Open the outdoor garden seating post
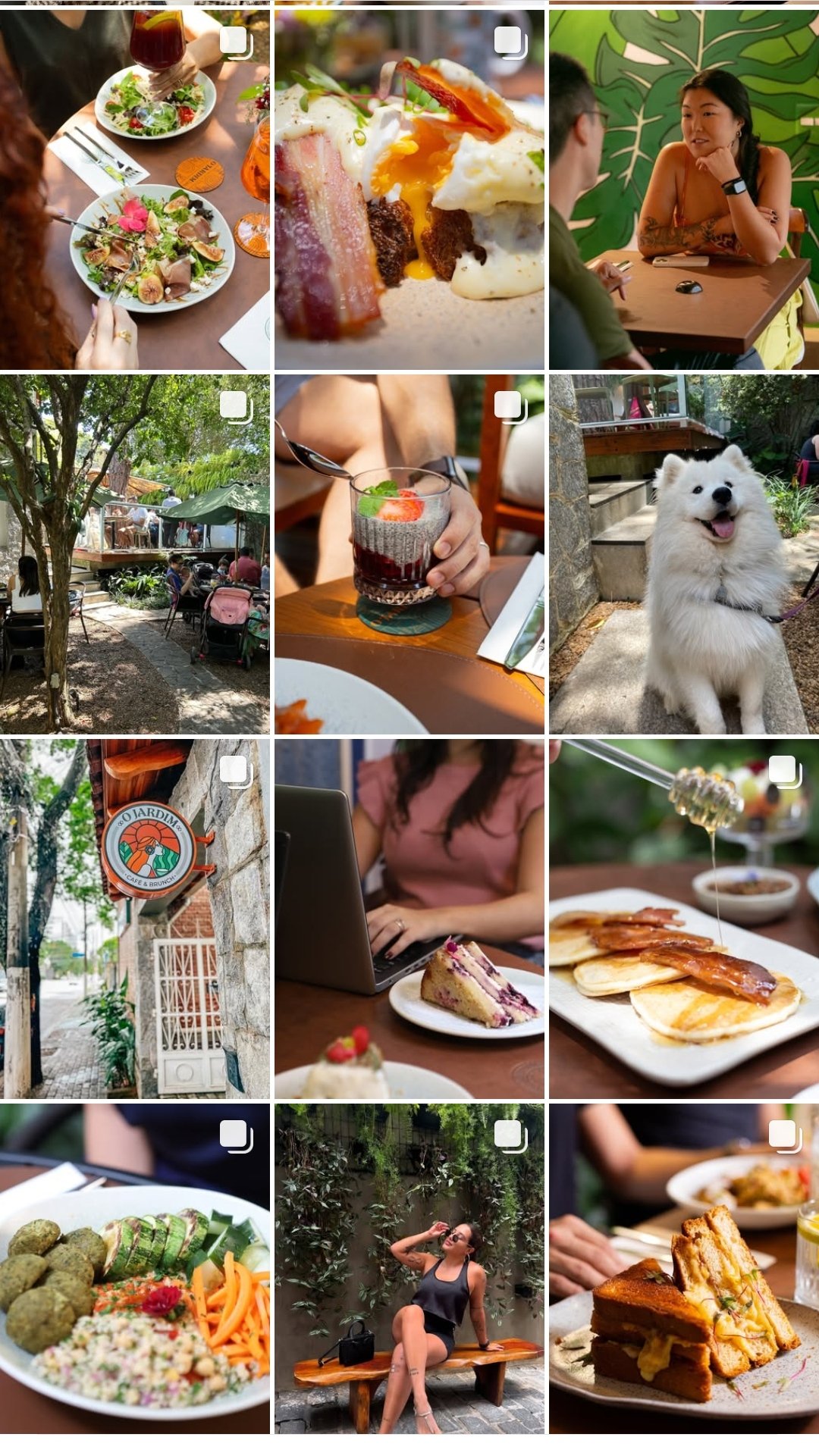The width and height of the screenshot is (819, 1456). [134, 553]
